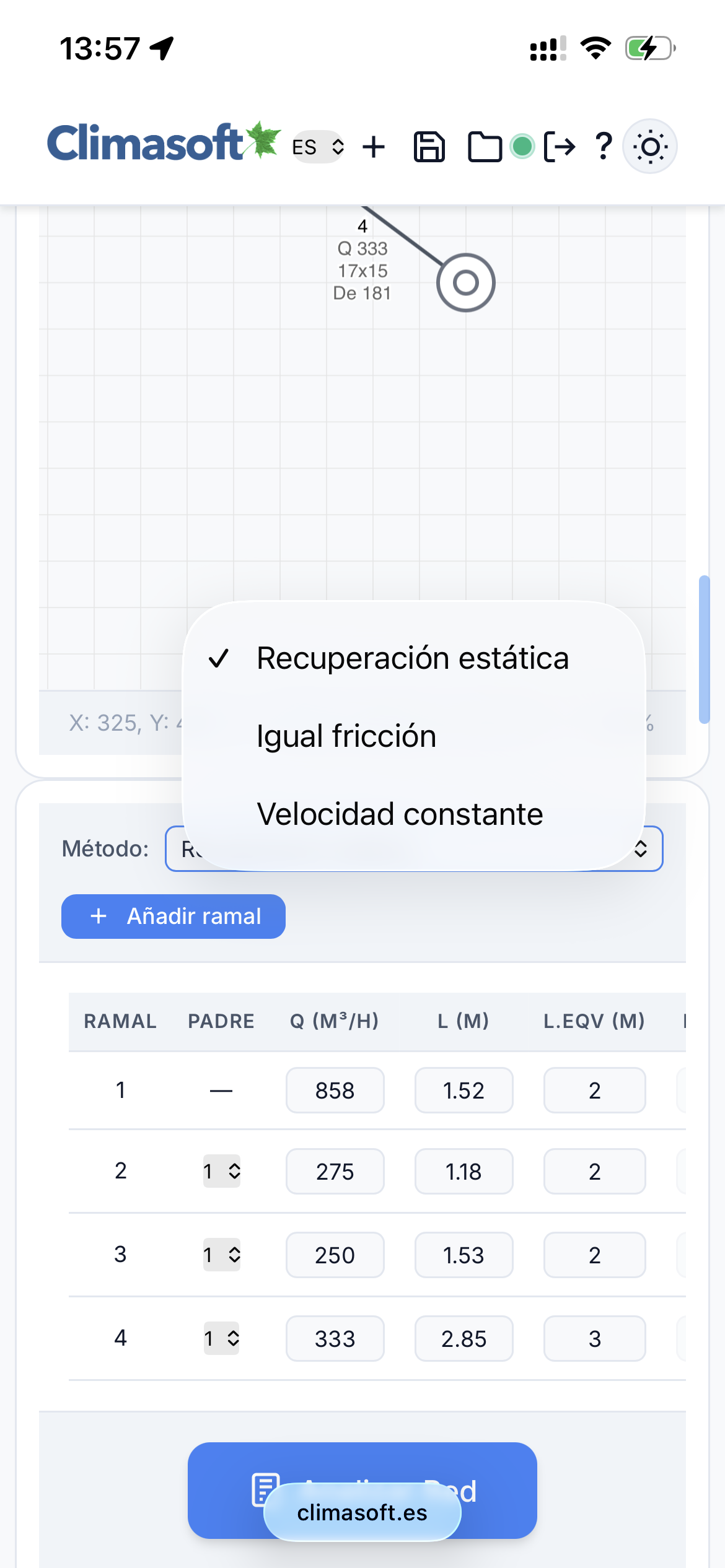Image resolution: width=725 pixels, height=1568 pixels.
Task: Choose Velocidad constante option
Action: (x=400, y=814)
